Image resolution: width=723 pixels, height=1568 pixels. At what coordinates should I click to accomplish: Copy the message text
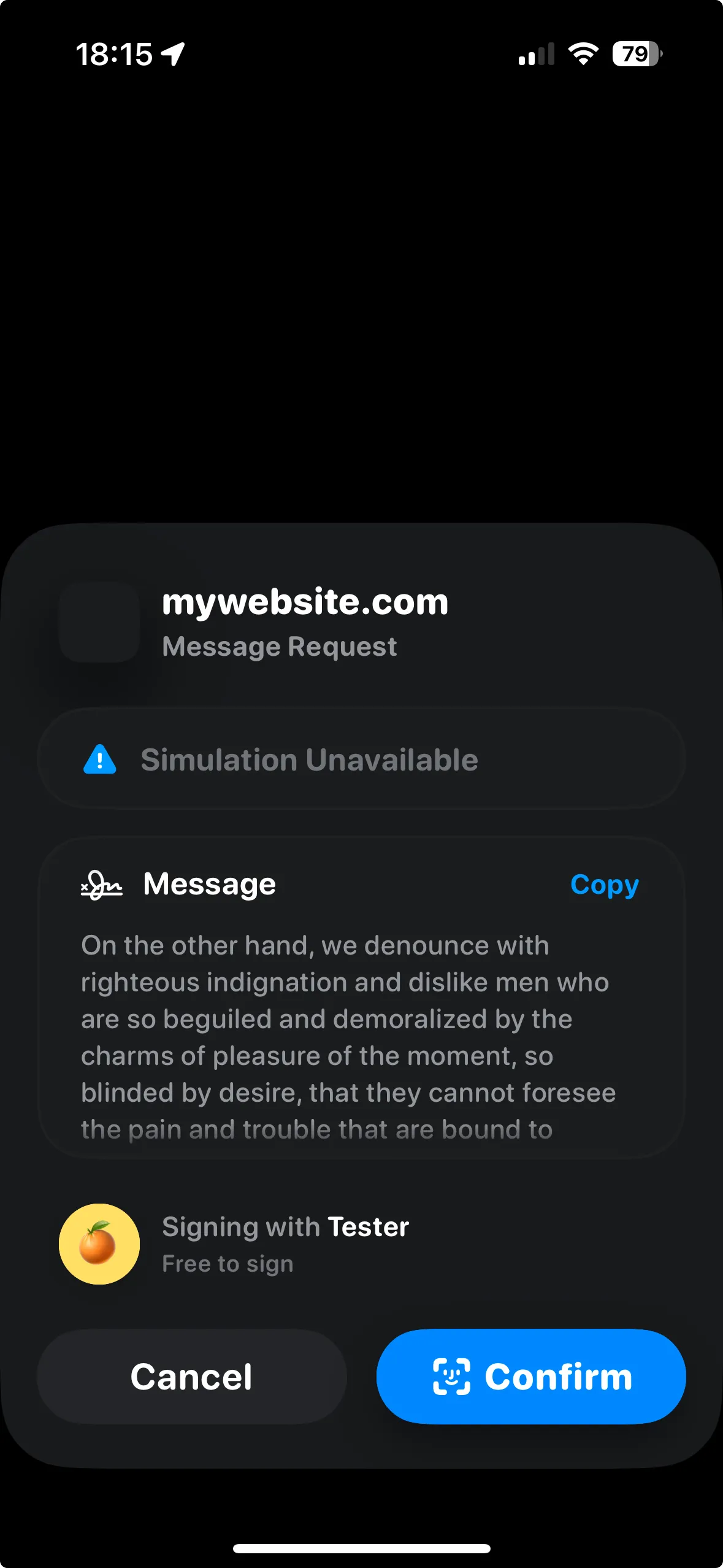604,885
